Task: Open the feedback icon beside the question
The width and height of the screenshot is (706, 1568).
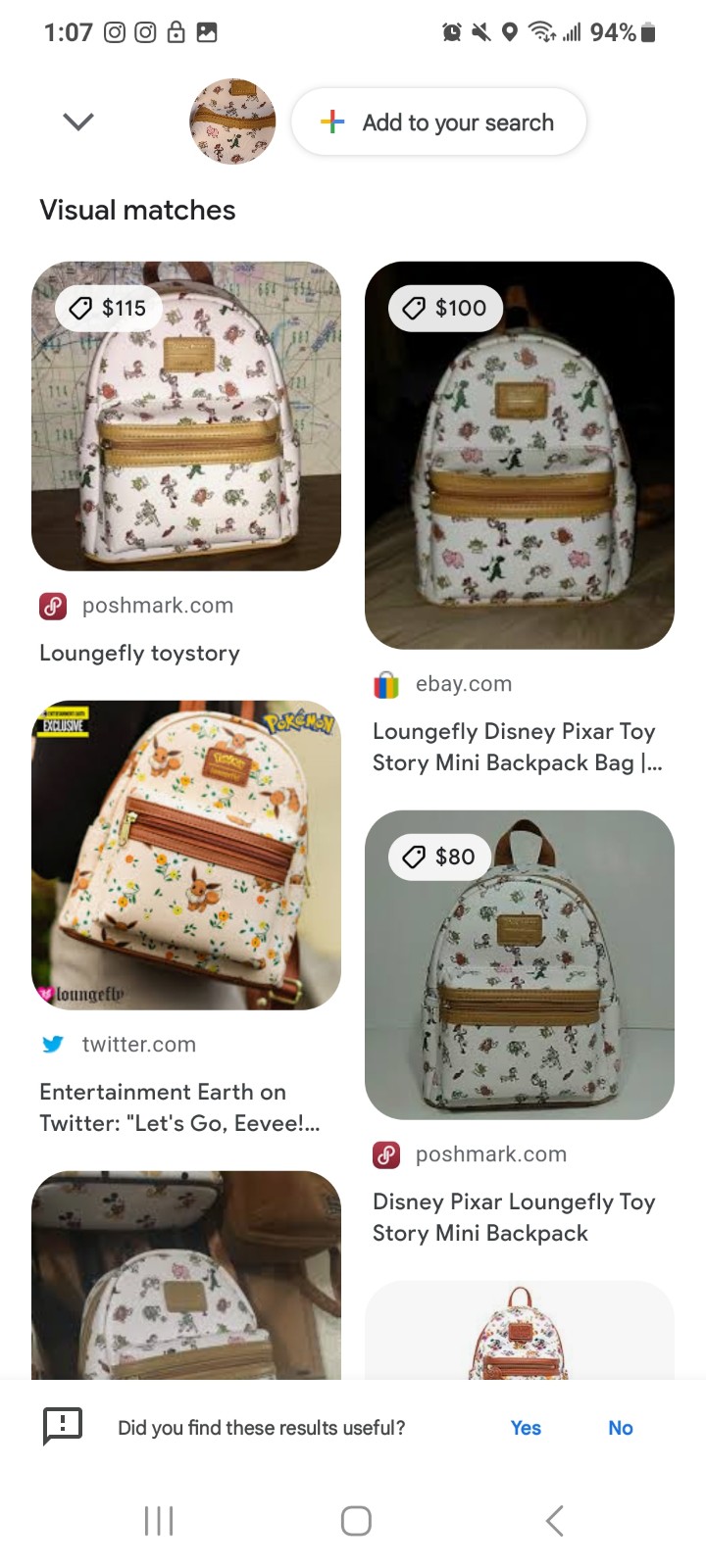Action: [63, 1427]
